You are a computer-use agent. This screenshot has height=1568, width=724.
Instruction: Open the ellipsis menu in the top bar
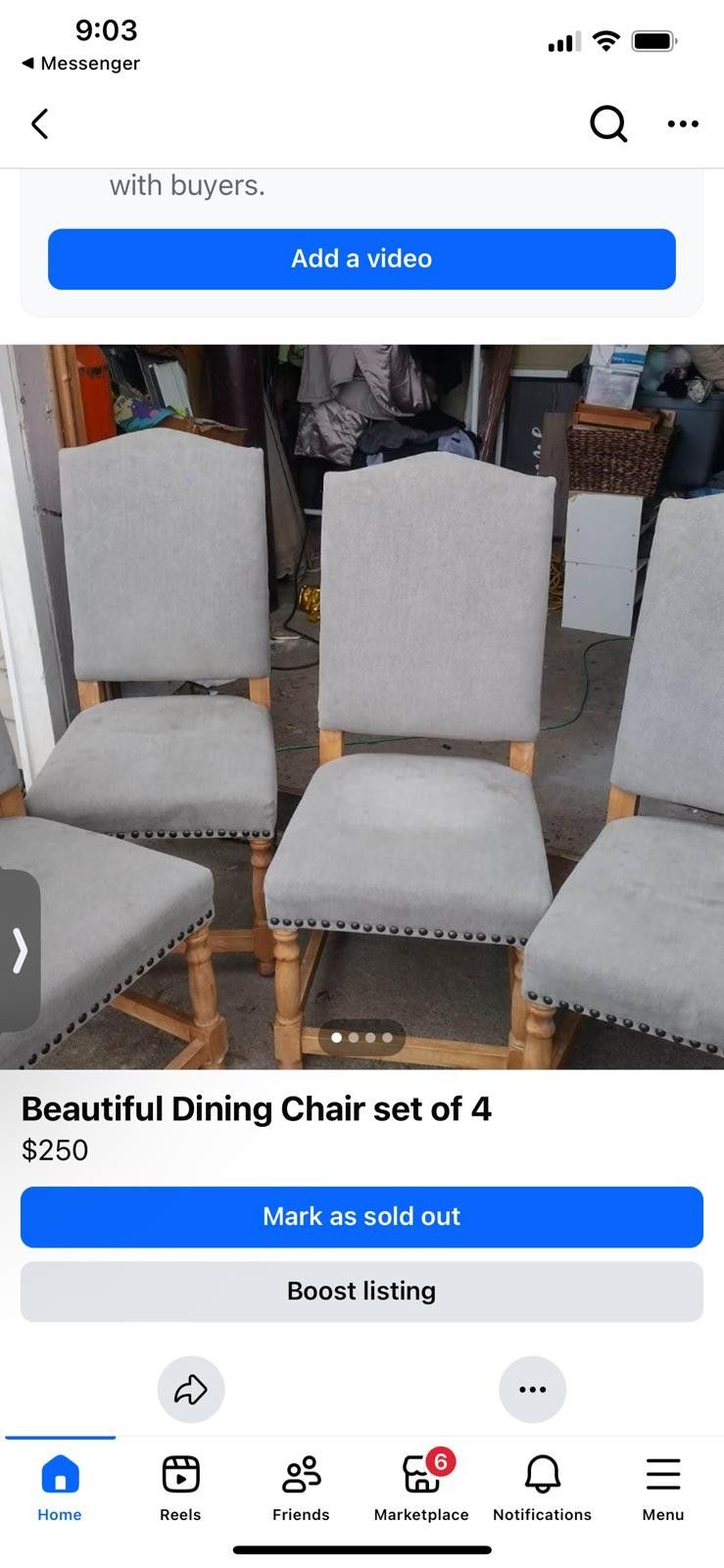[683, 123]
